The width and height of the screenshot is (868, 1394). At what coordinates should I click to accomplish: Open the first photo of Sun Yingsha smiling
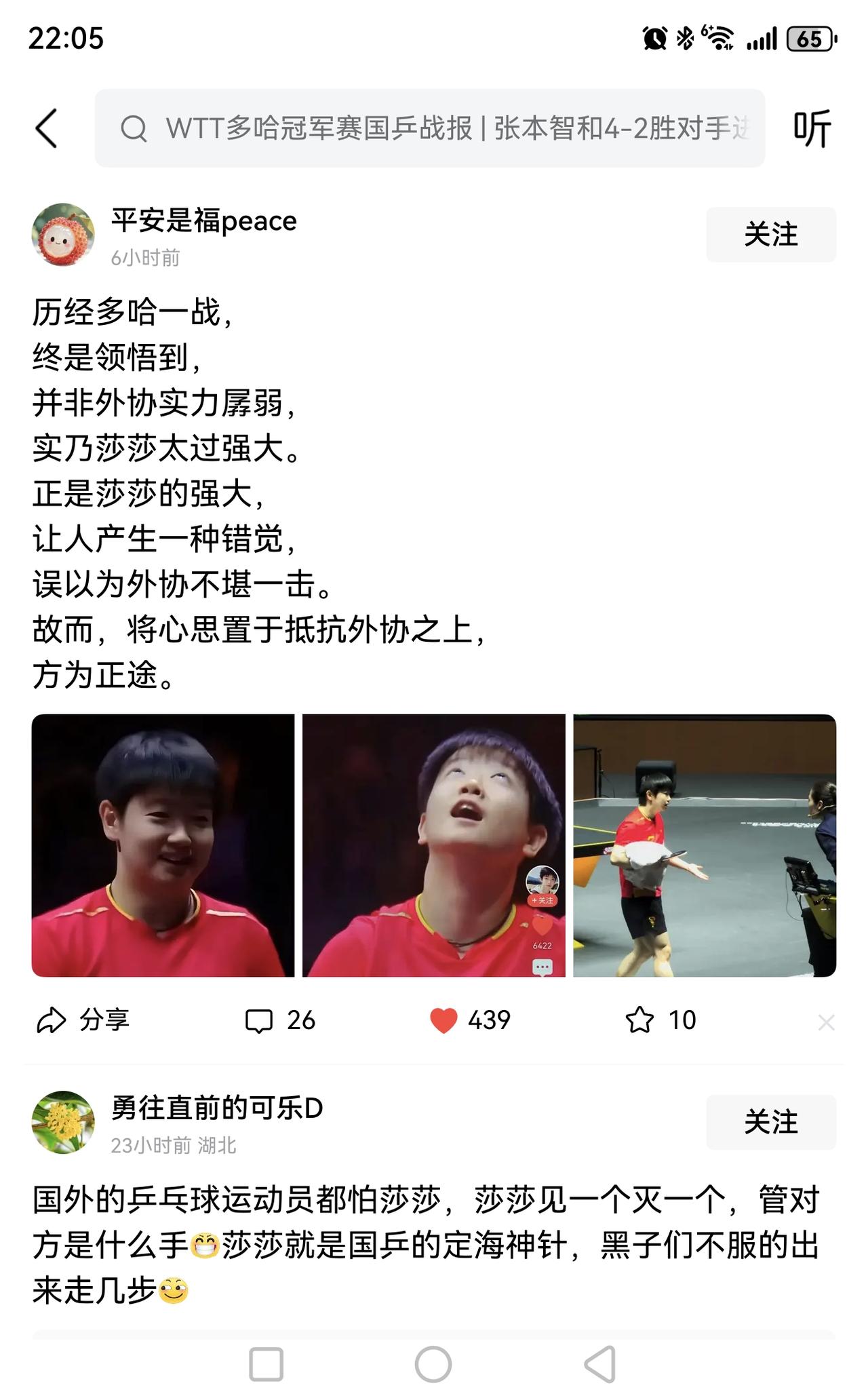point(163,843)
